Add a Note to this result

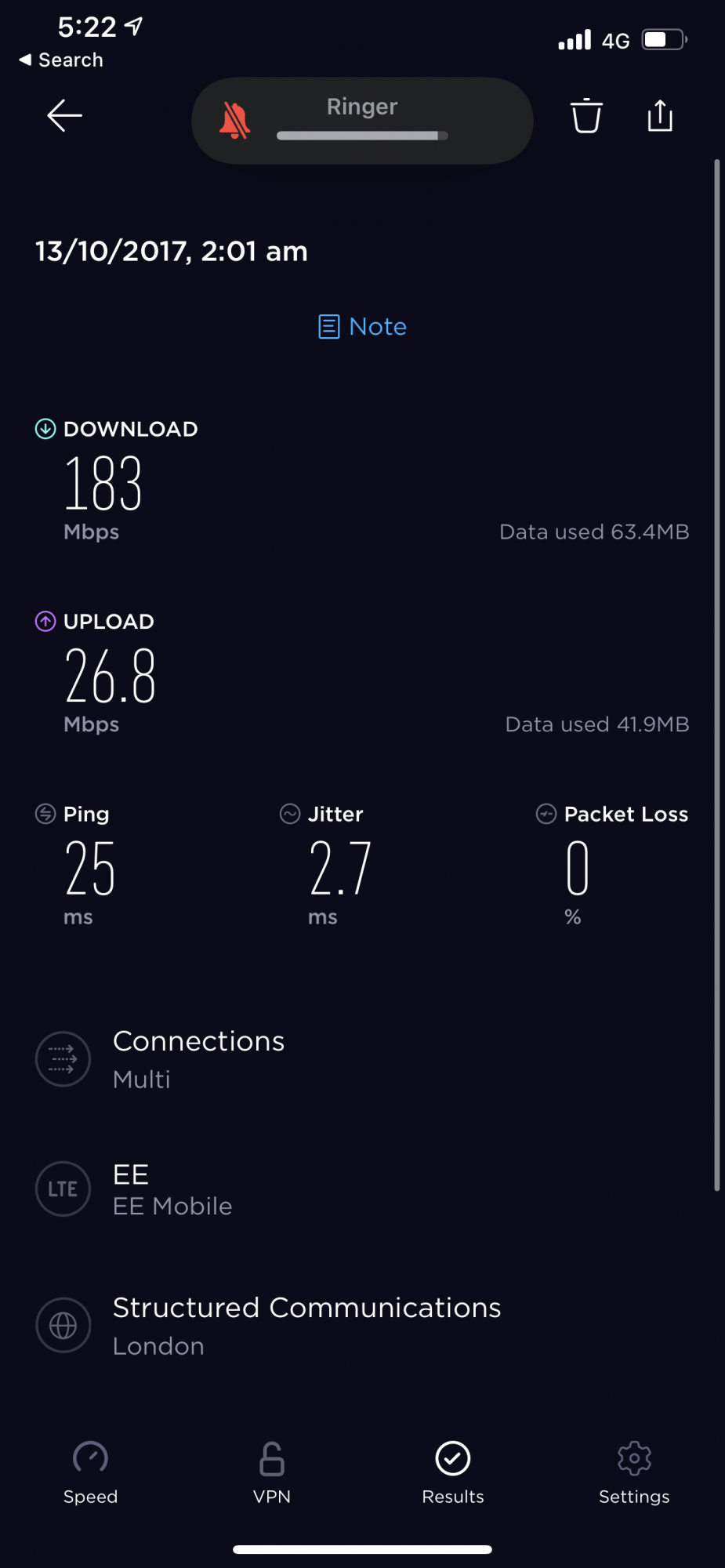coord(362,326)
